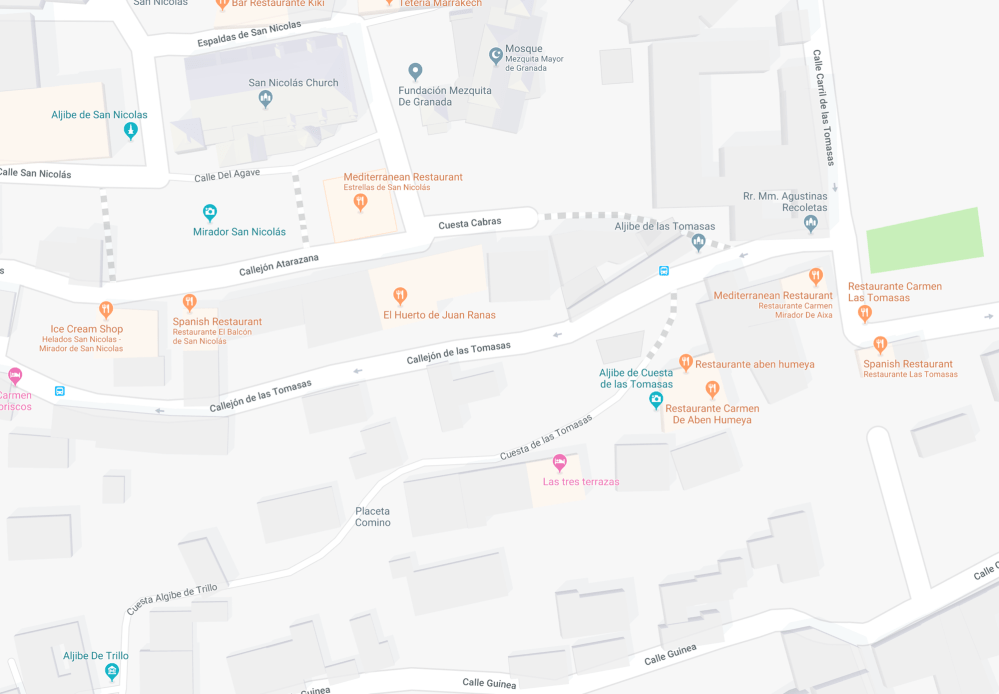Tap the Aljibe de San Nicolas marker
The width and height of the screenshot is (999, 694).
point(130,130)
